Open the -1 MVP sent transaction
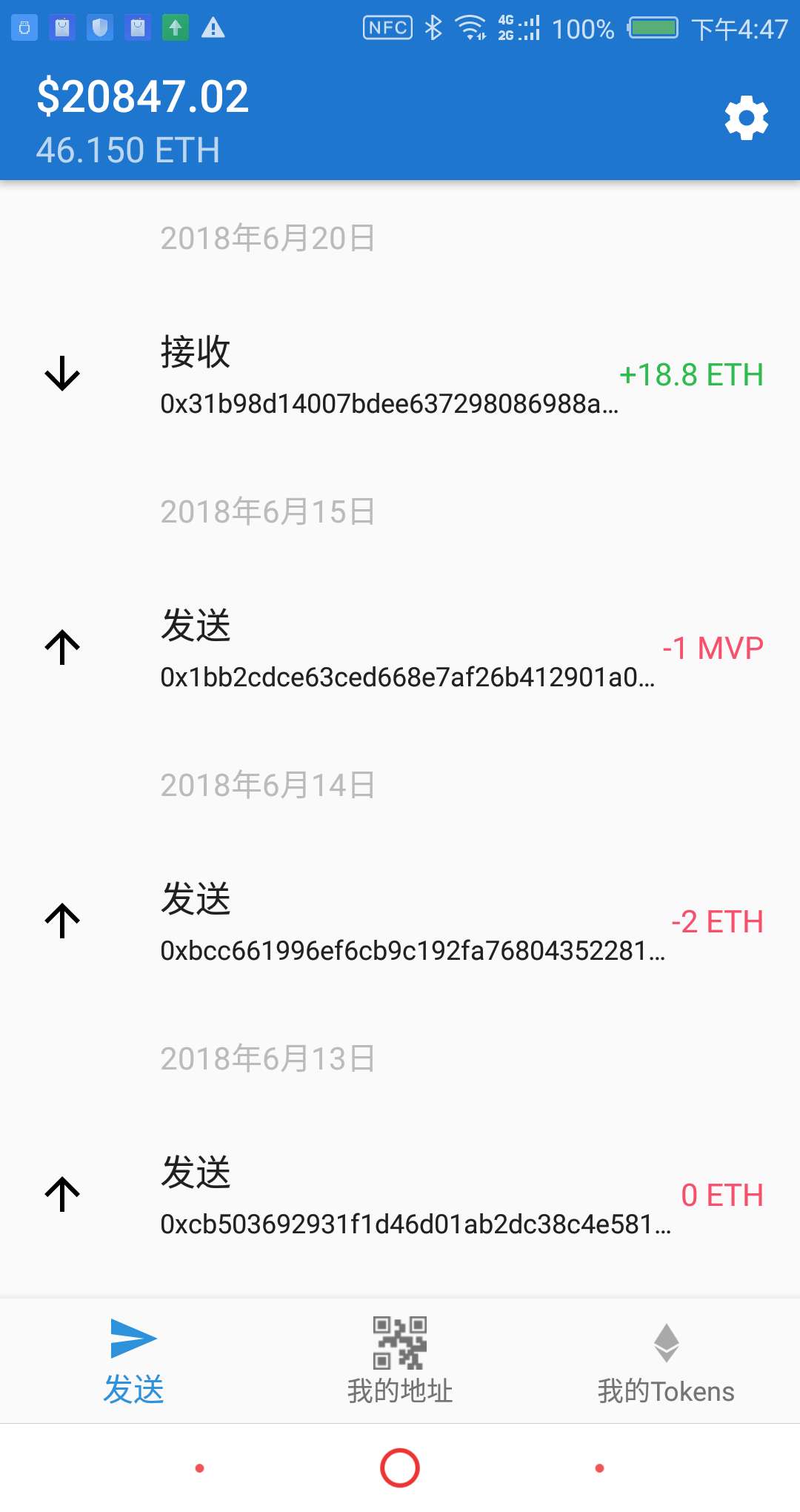This screenshot has height=1512, width=800. click(x=400, y=648)
